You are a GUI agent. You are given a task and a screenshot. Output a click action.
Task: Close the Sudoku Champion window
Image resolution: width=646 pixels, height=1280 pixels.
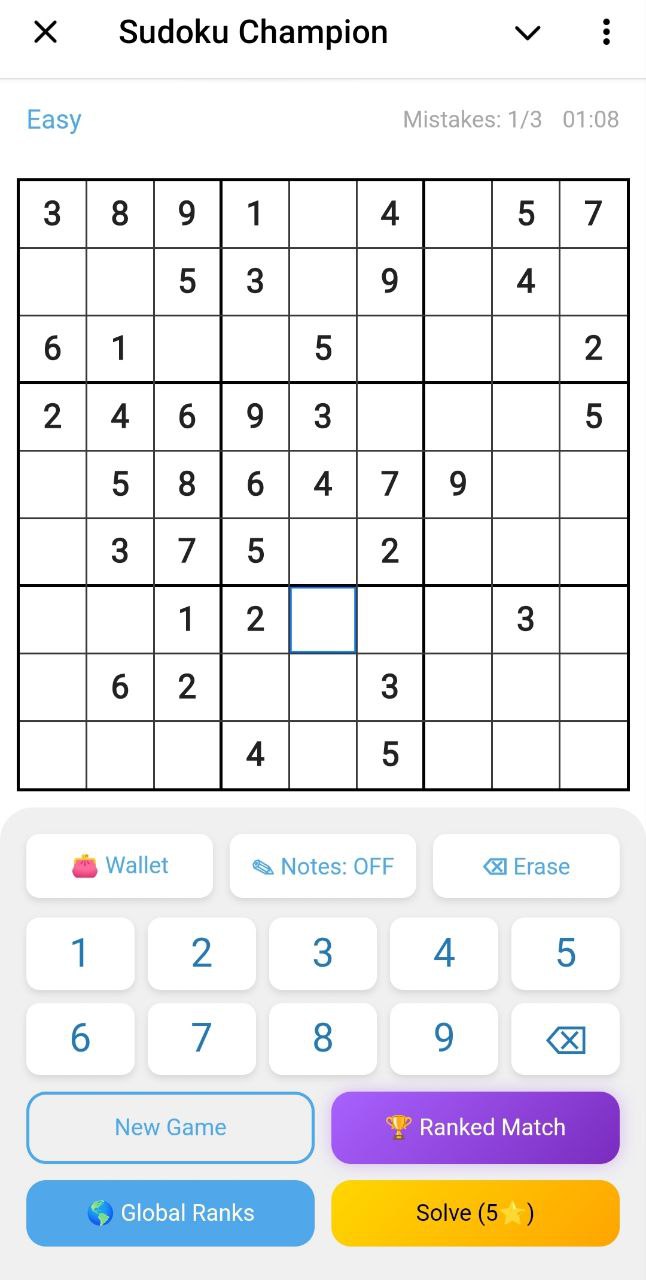45,32
